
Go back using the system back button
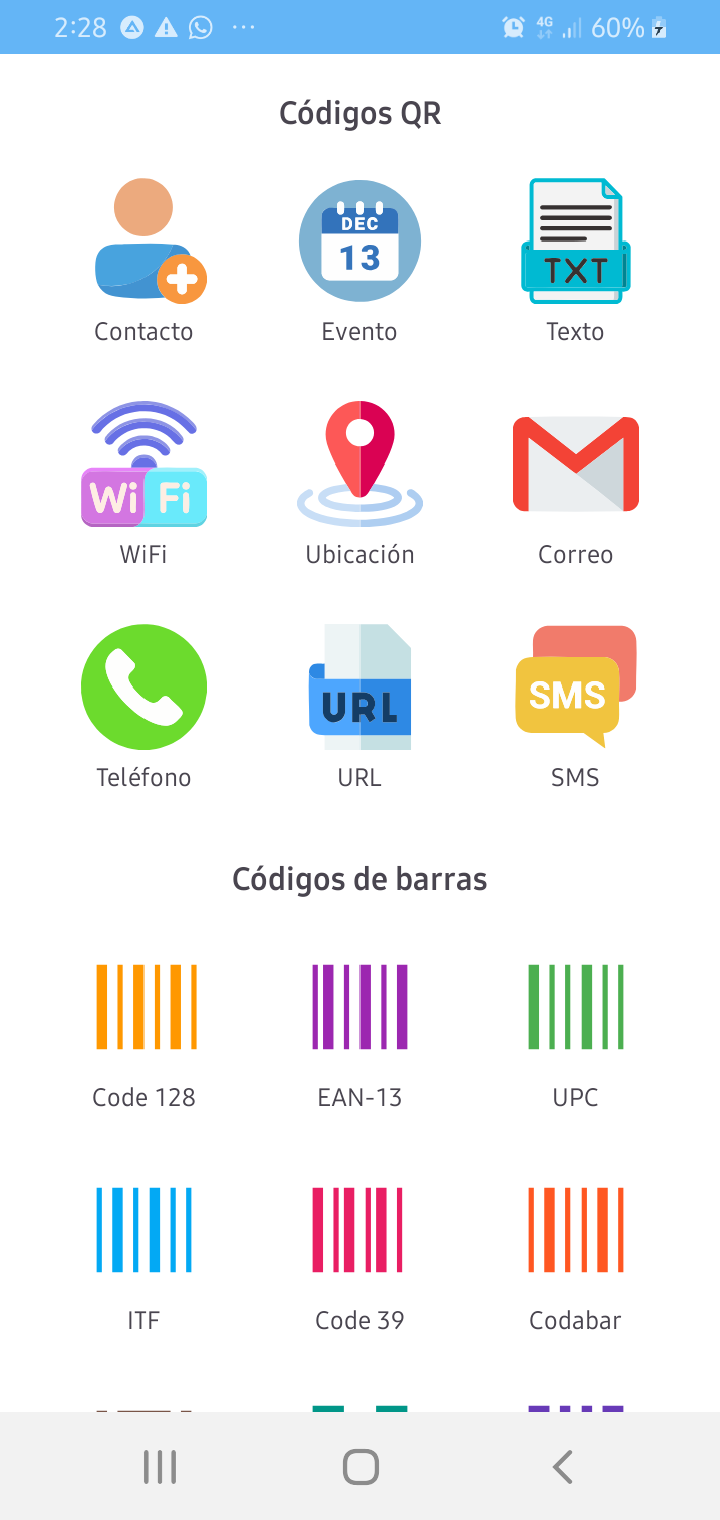563,1467
